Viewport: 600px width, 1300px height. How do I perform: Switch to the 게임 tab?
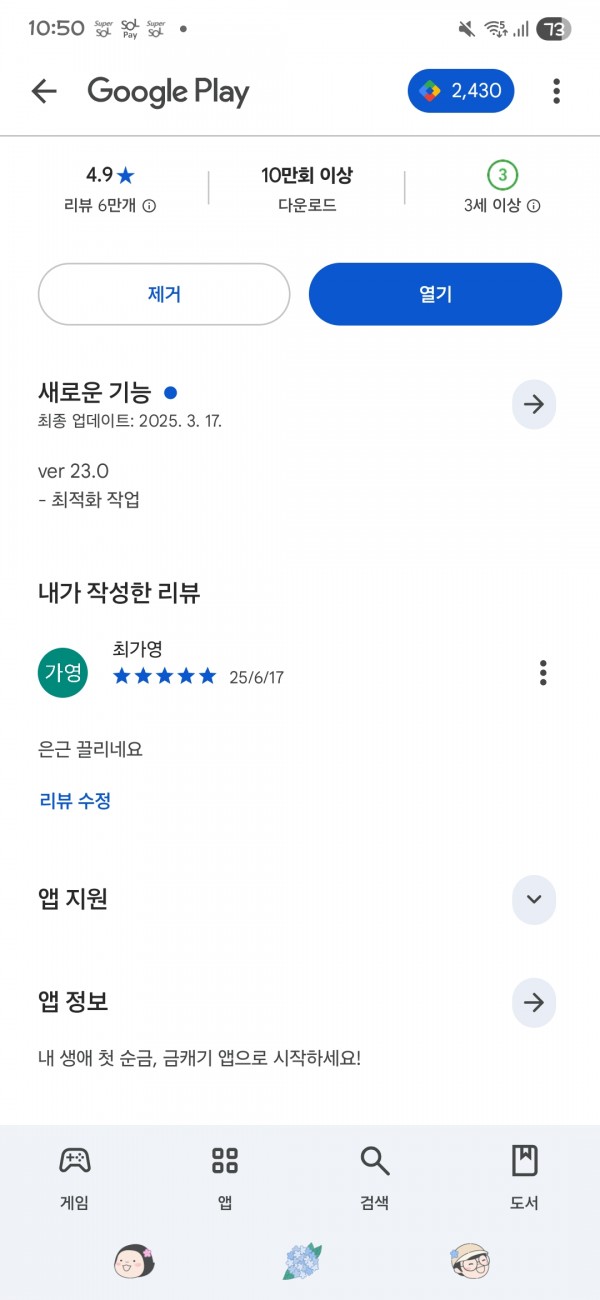click(x=75, y=1178)
